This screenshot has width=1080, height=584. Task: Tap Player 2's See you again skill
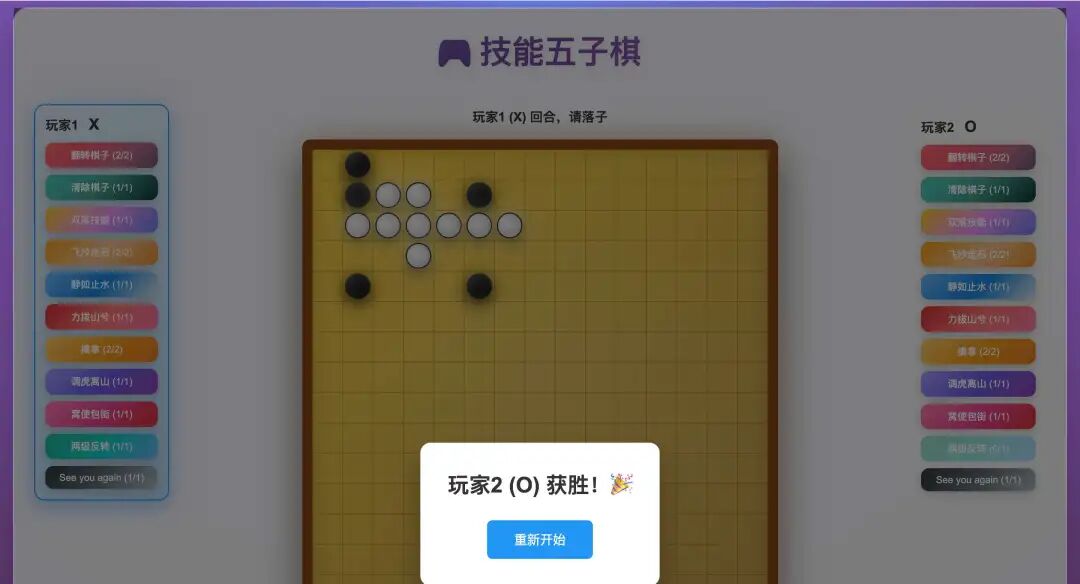978,480
